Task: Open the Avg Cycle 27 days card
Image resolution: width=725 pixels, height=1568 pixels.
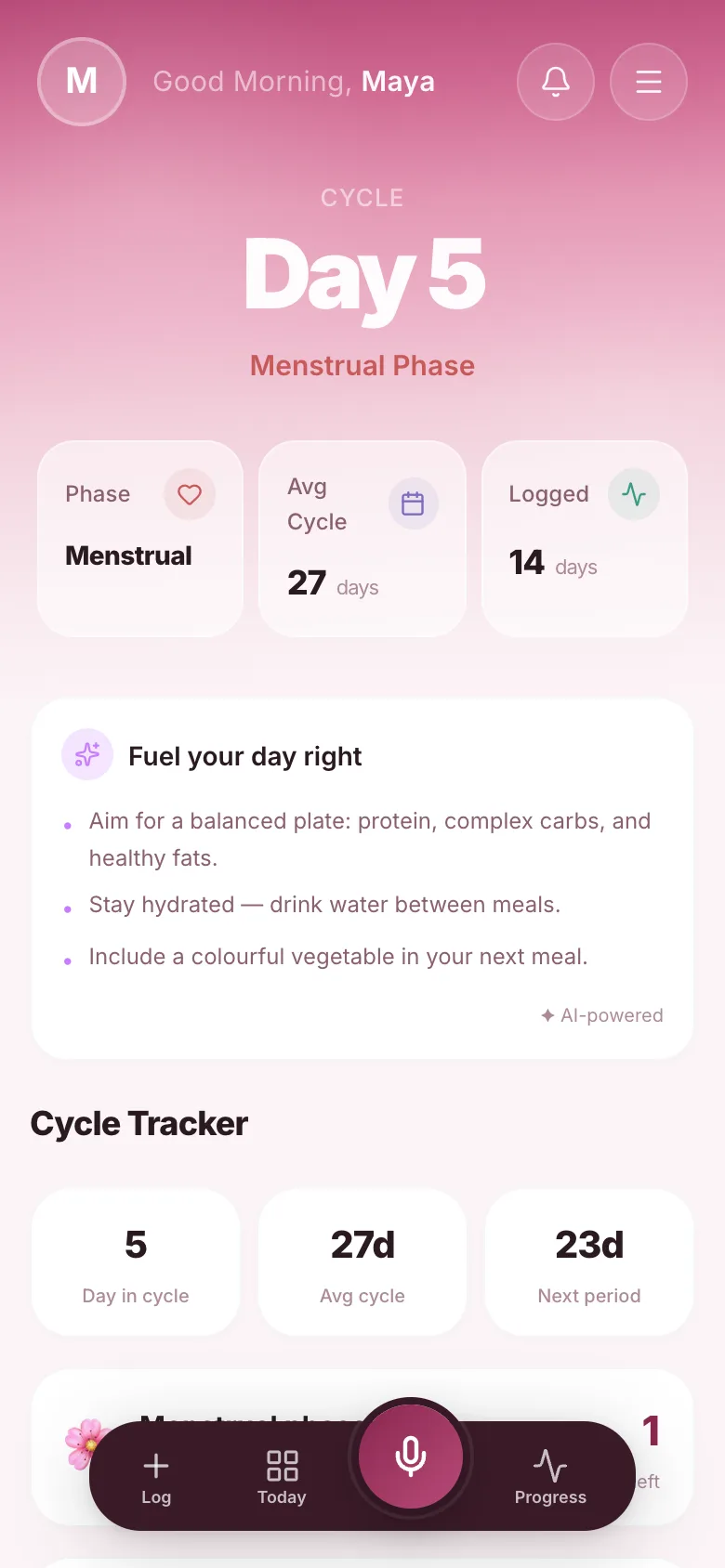Action: [362, 539]
